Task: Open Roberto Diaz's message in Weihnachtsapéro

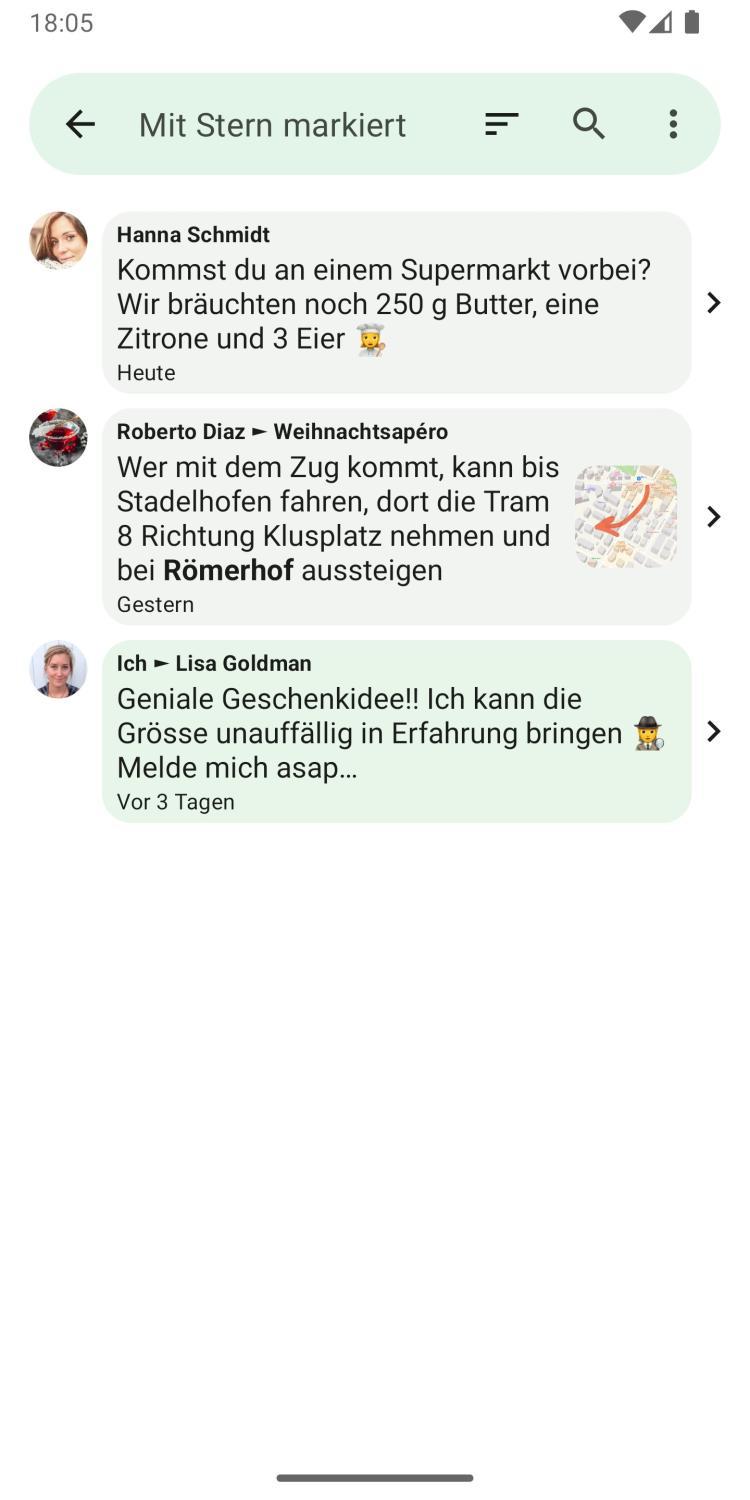Action: click(340, 517)
